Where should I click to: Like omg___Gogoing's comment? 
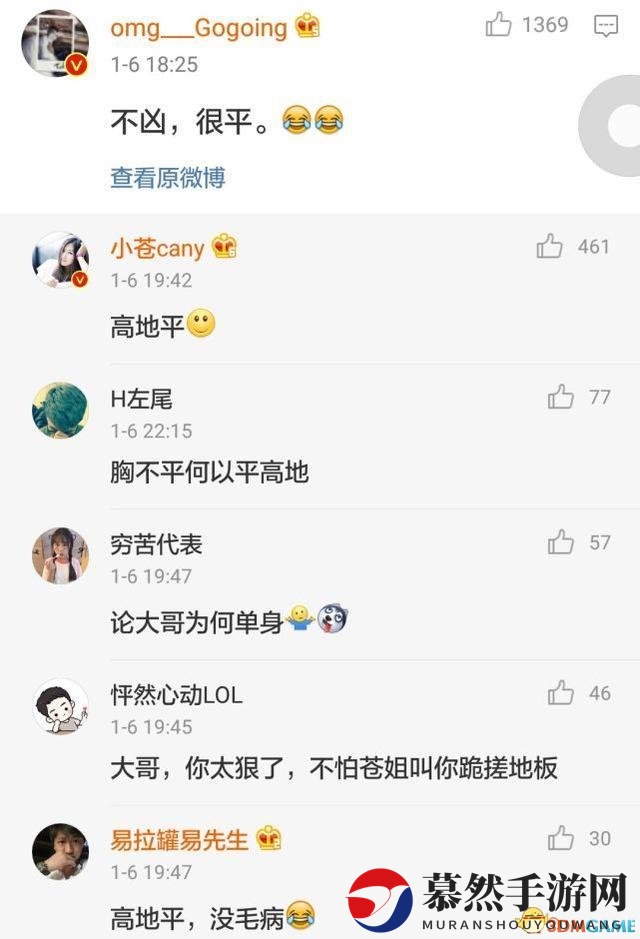click(x=499, y=25)
